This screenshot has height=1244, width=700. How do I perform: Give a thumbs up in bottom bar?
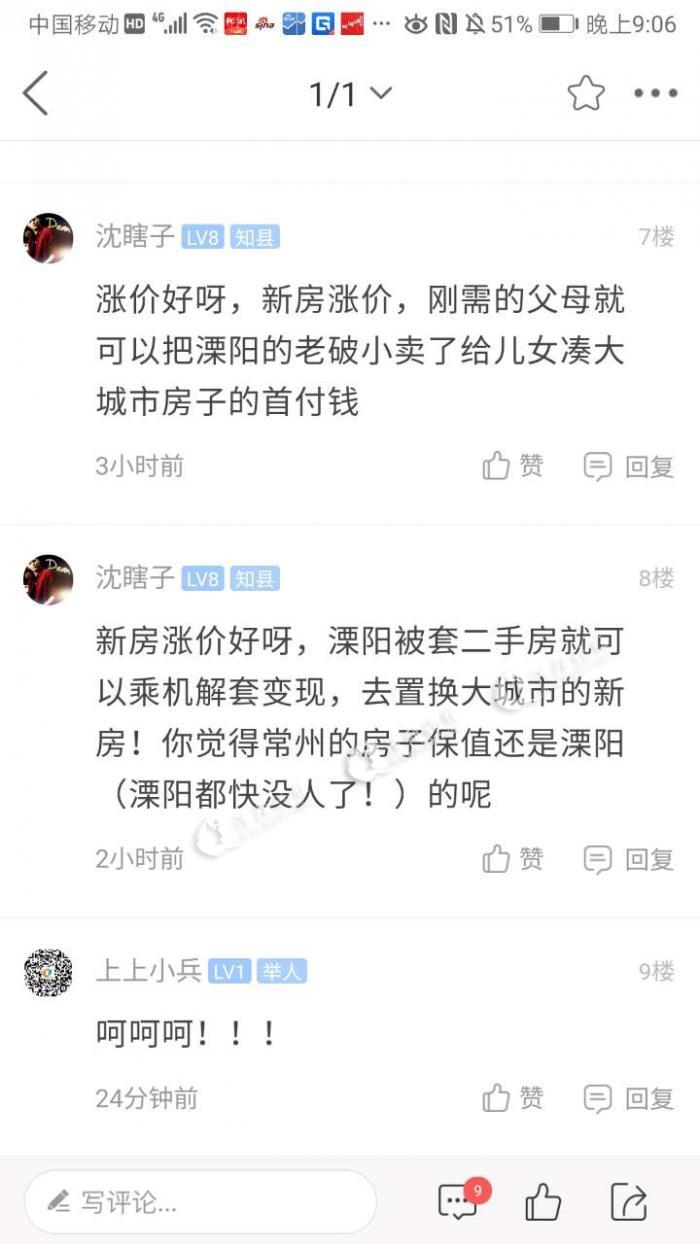543,1202
